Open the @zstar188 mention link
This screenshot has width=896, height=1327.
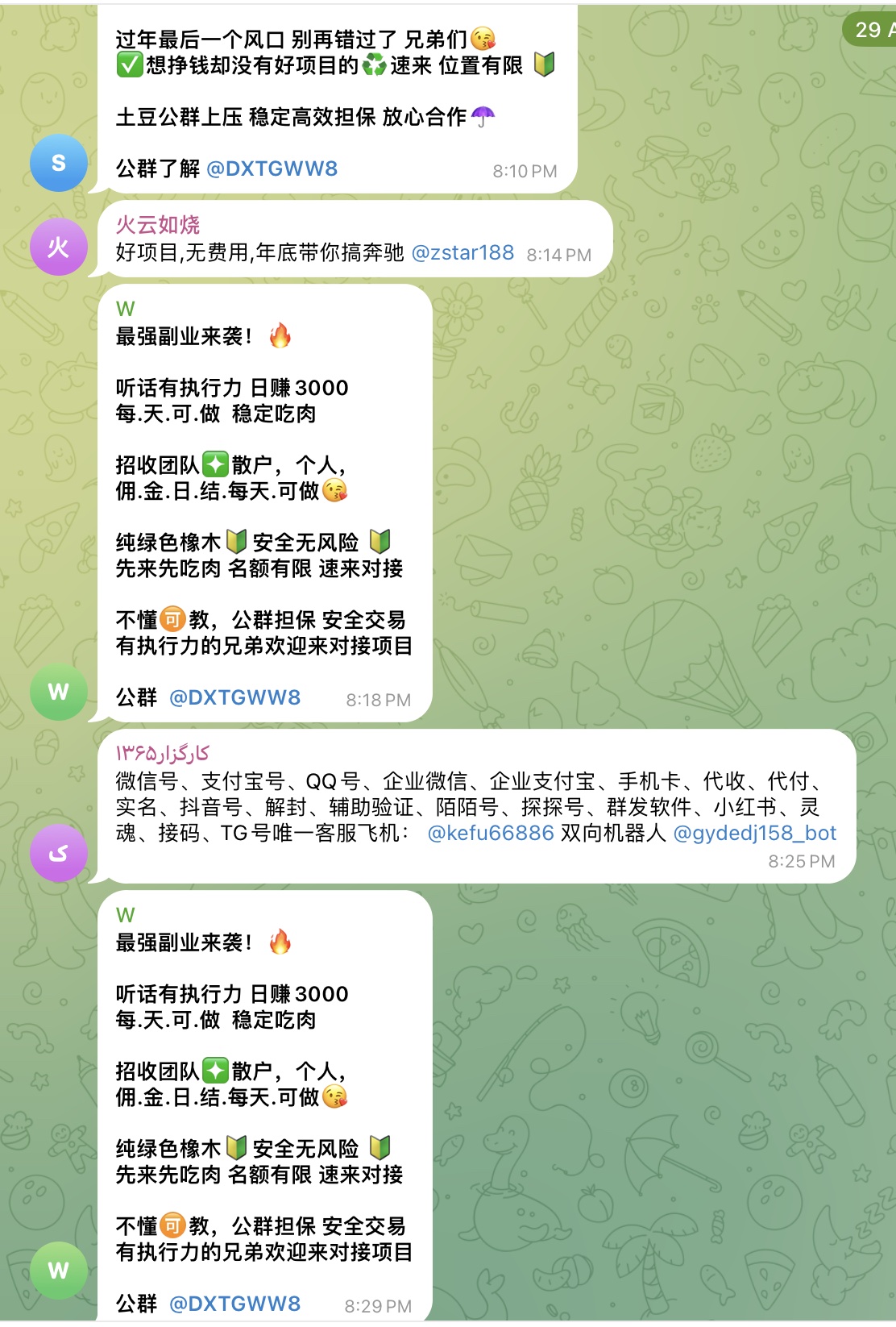click(463, 253)
